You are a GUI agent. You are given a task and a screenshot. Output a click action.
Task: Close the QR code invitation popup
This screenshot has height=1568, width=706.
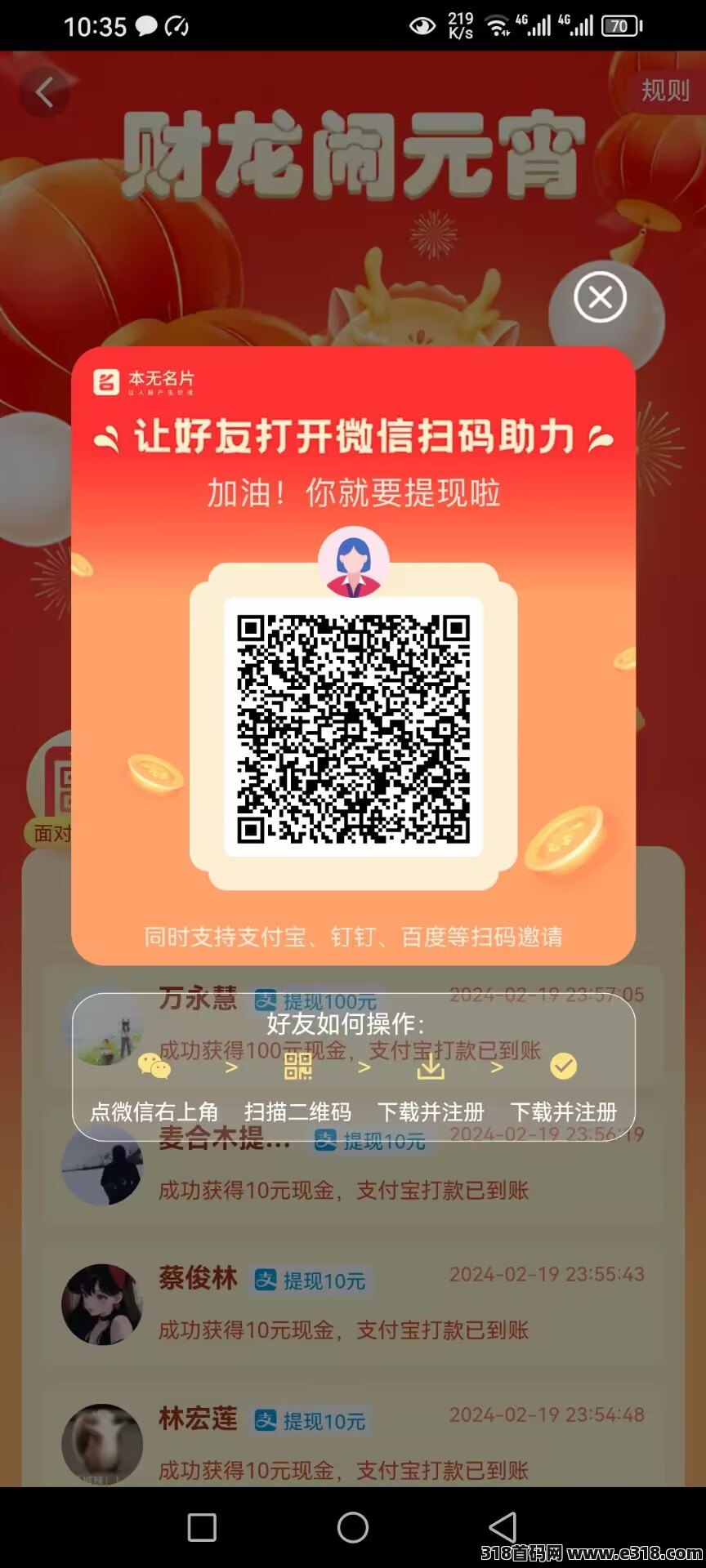(600, 296)
